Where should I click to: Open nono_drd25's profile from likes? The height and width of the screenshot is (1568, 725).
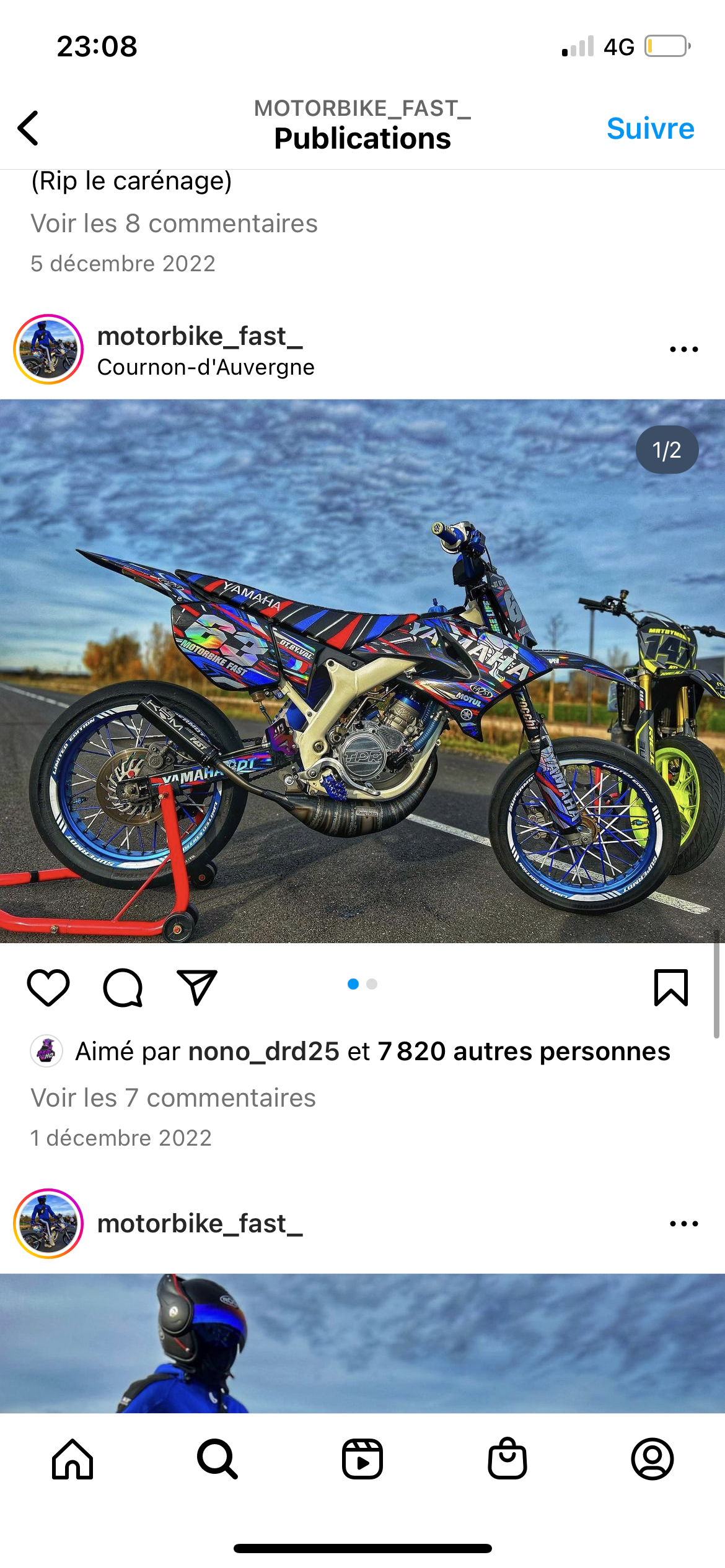tap(263, 1052)
